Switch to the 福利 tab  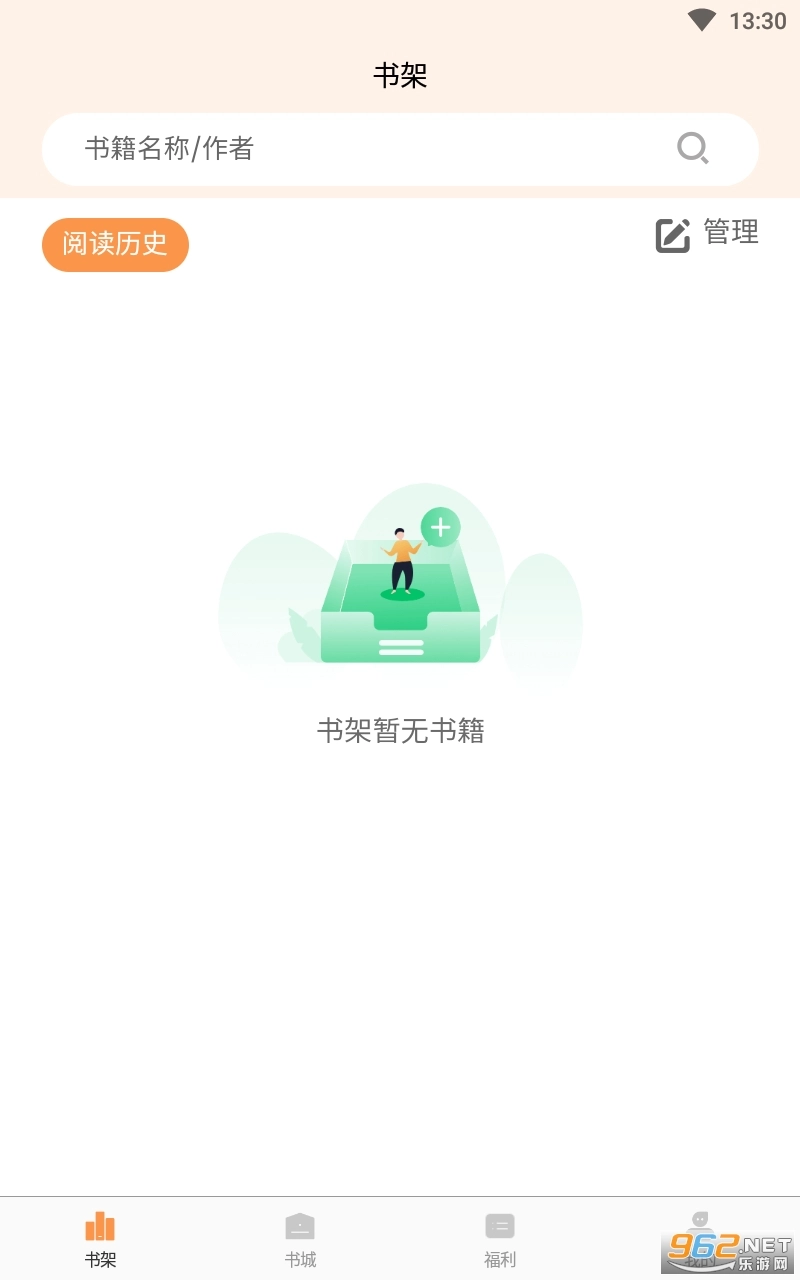pyautogui.click(x=500, y=1238)
